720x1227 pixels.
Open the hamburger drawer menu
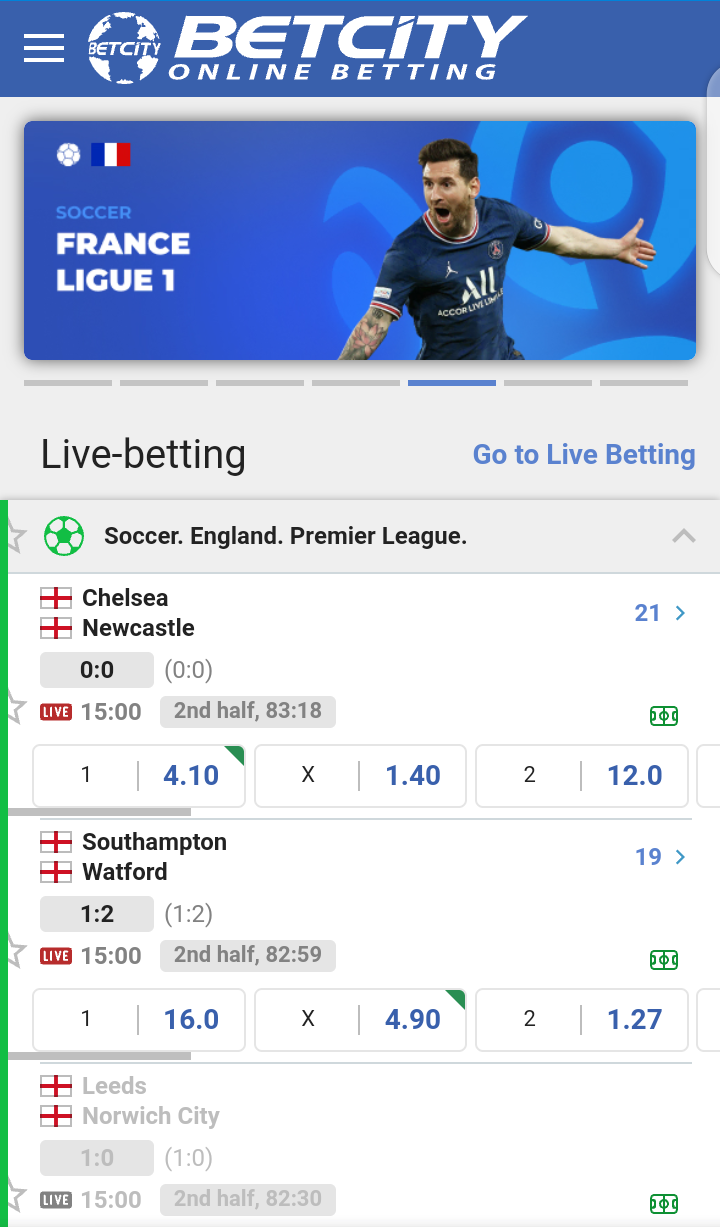(x=44, y=47)
